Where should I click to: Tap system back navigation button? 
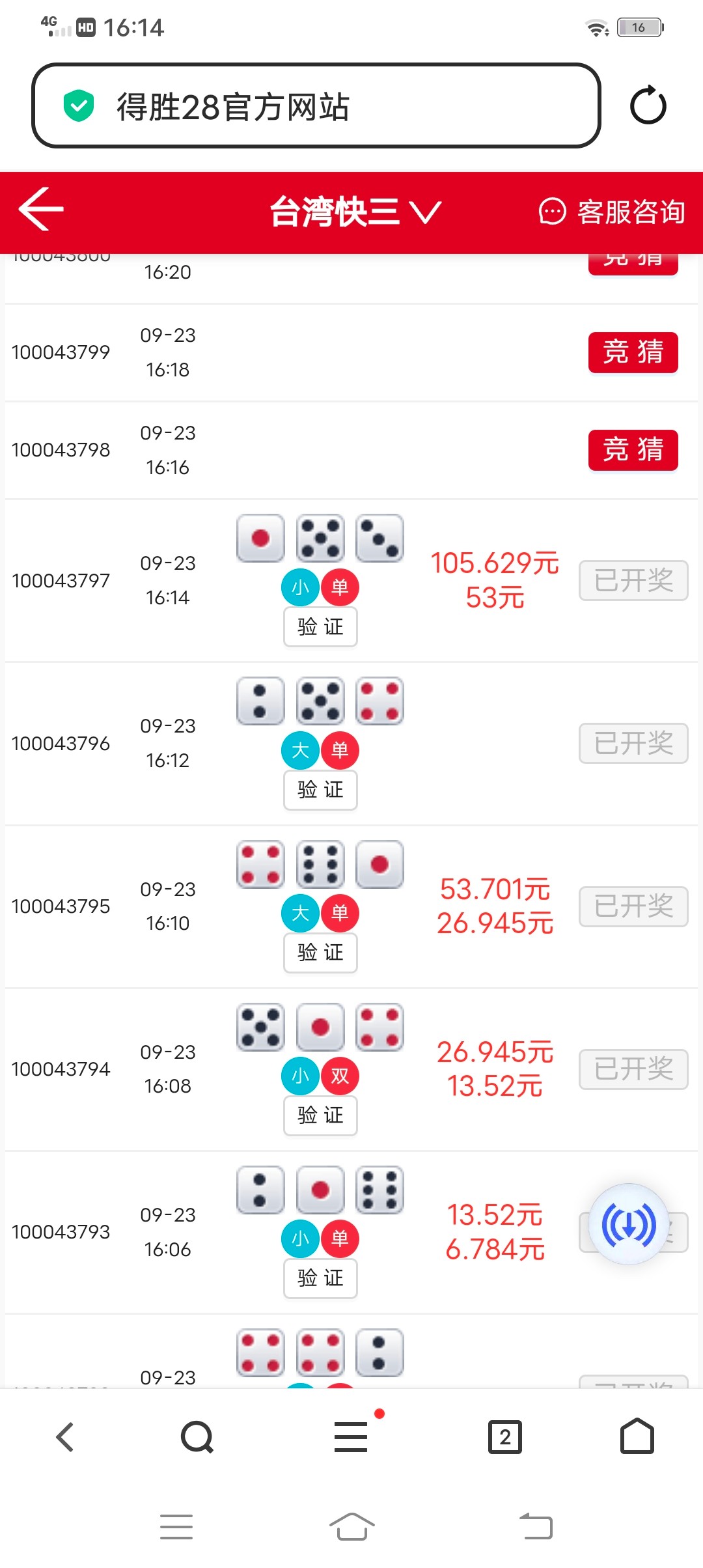(536, 1526)
